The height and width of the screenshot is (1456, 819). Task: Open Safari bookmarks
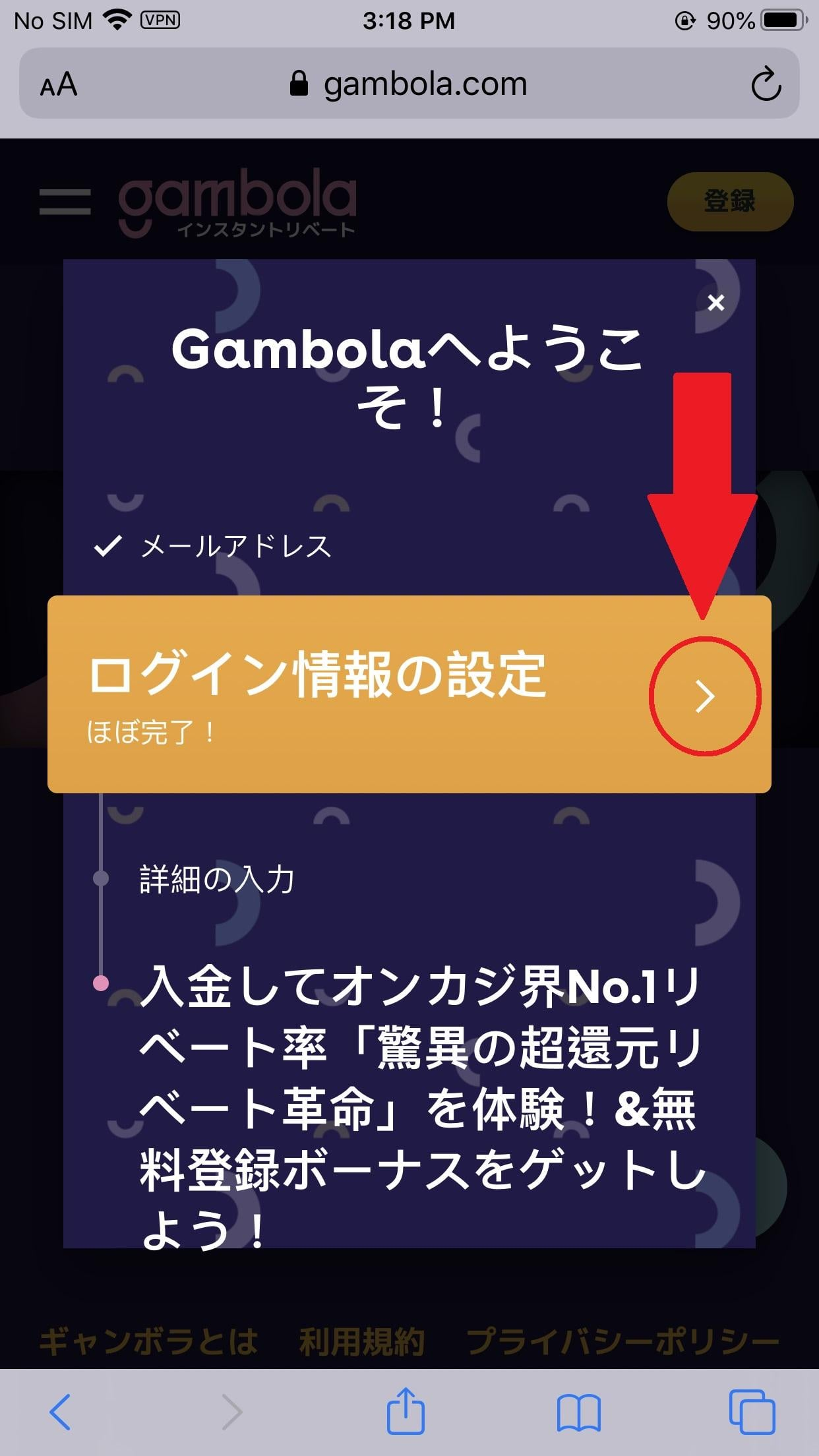578,1412
